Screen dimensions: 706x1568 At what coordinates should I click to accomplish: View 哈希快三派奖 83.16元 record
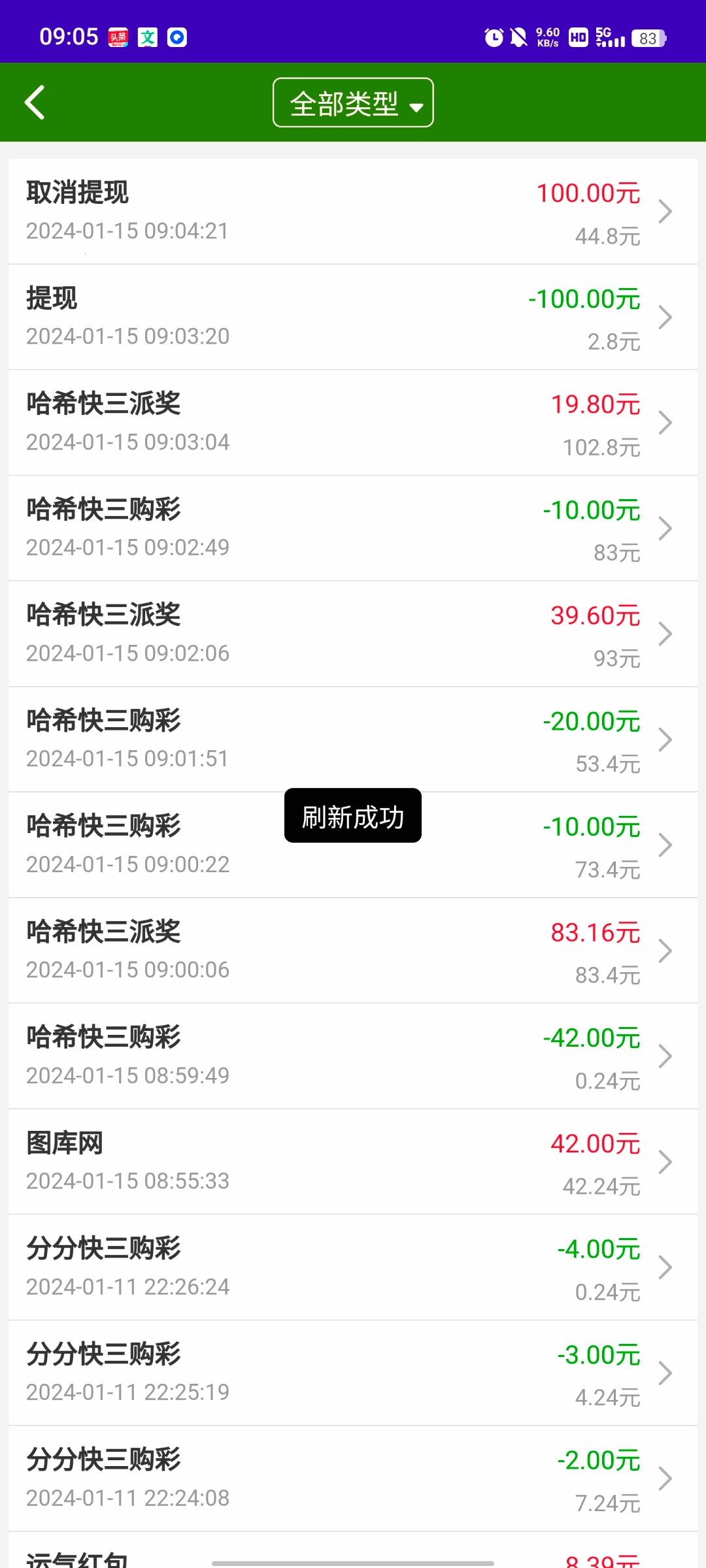pos(353,951)
